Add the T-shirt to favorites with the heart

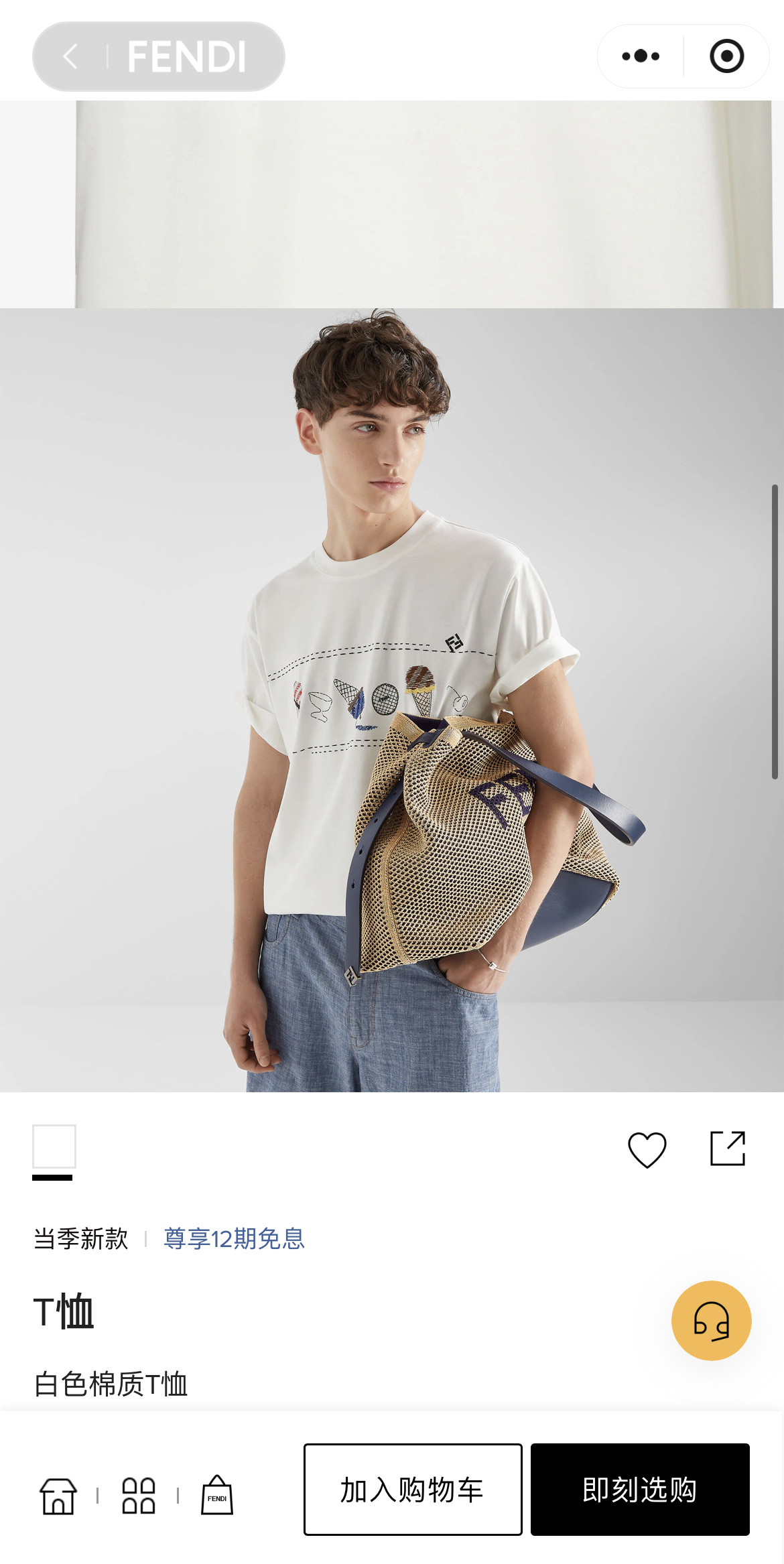(x=647, y=1149)
